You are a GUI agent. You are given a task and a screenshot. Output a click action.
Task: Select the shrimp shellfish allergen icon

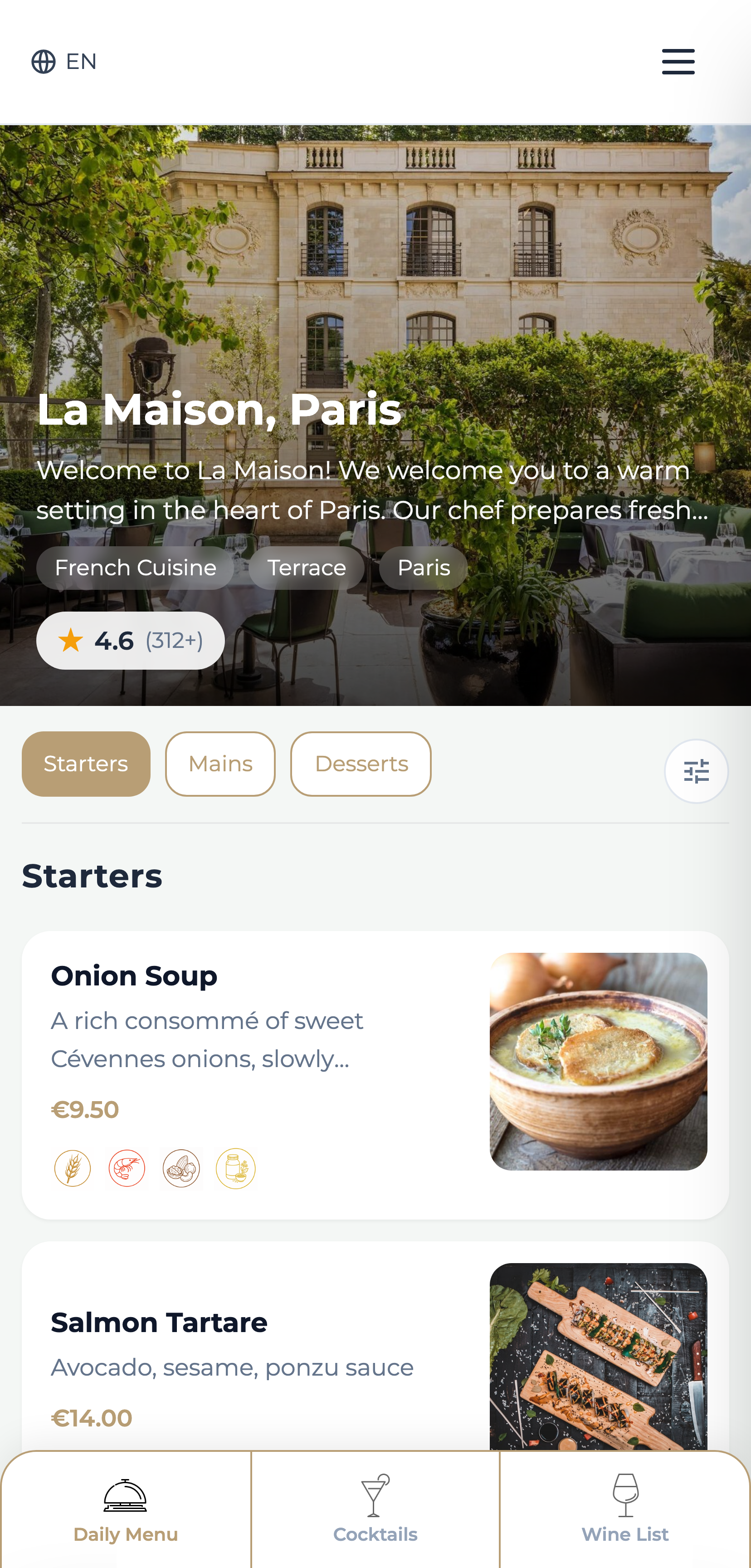tap(127, 1167)
